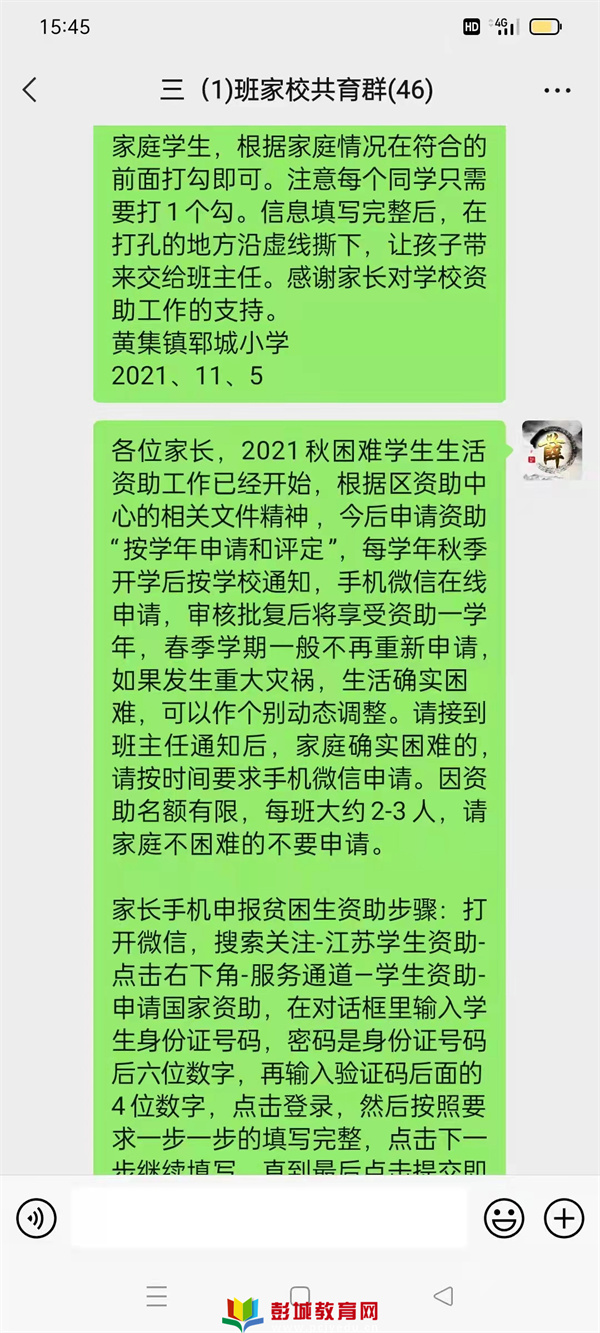
Task: Switch to voice message input
Action: pos(36,1218)
